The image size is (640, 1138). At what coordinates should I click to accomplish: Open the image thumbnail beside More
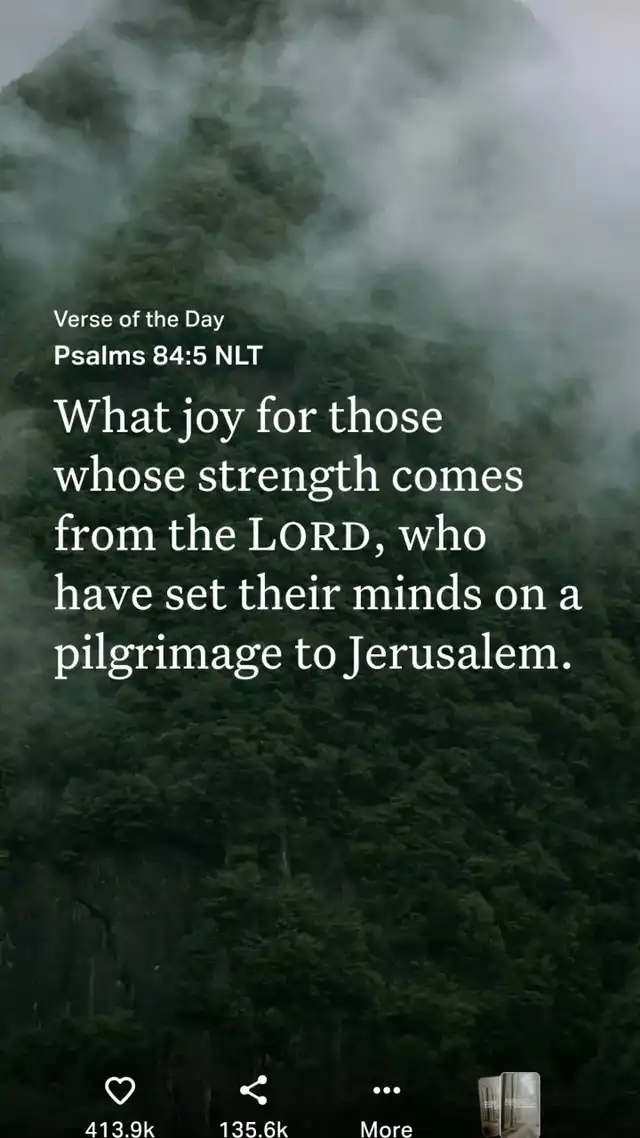[x=509, y=1105]
